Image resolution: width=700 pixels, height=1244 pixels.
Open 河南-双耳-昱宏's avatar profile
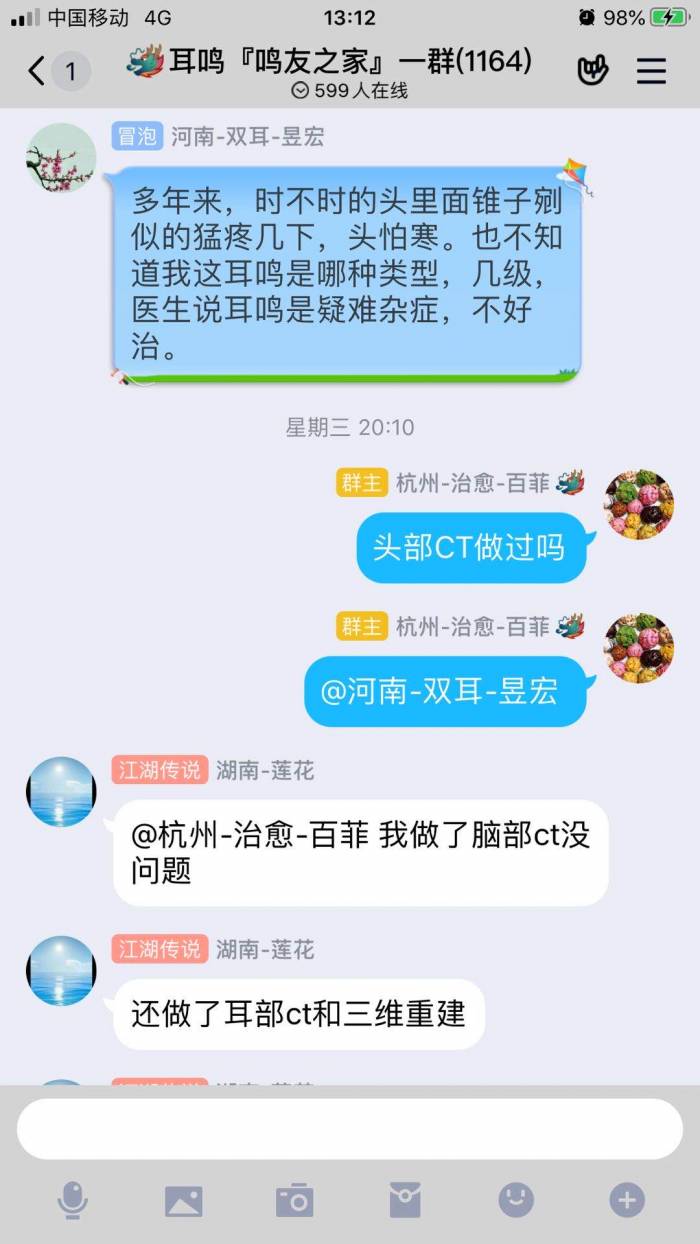coord(61,157)
